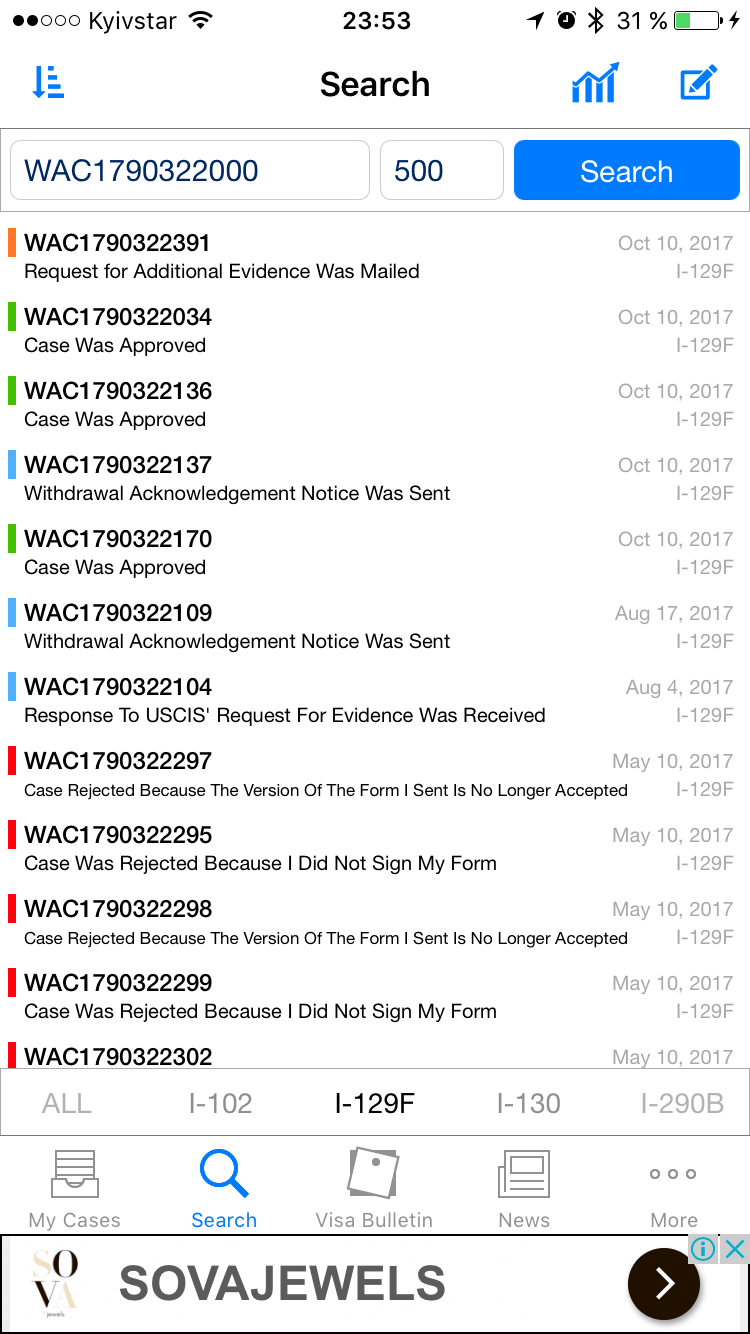
Task: Filter results by I-130
Action: 528,1103
